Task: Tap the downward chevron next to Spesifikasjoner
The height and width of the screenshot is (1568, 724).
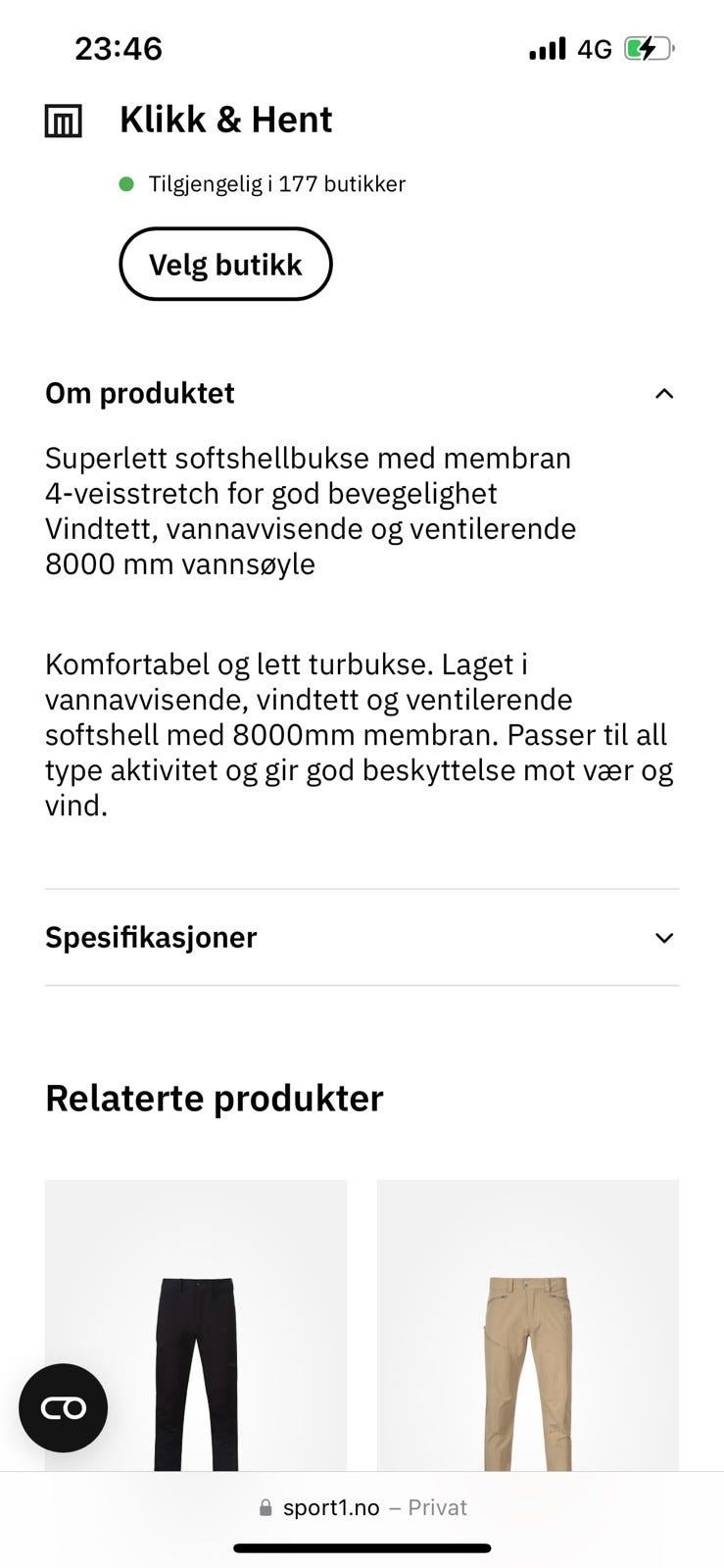Action: (x=664, y=938)
